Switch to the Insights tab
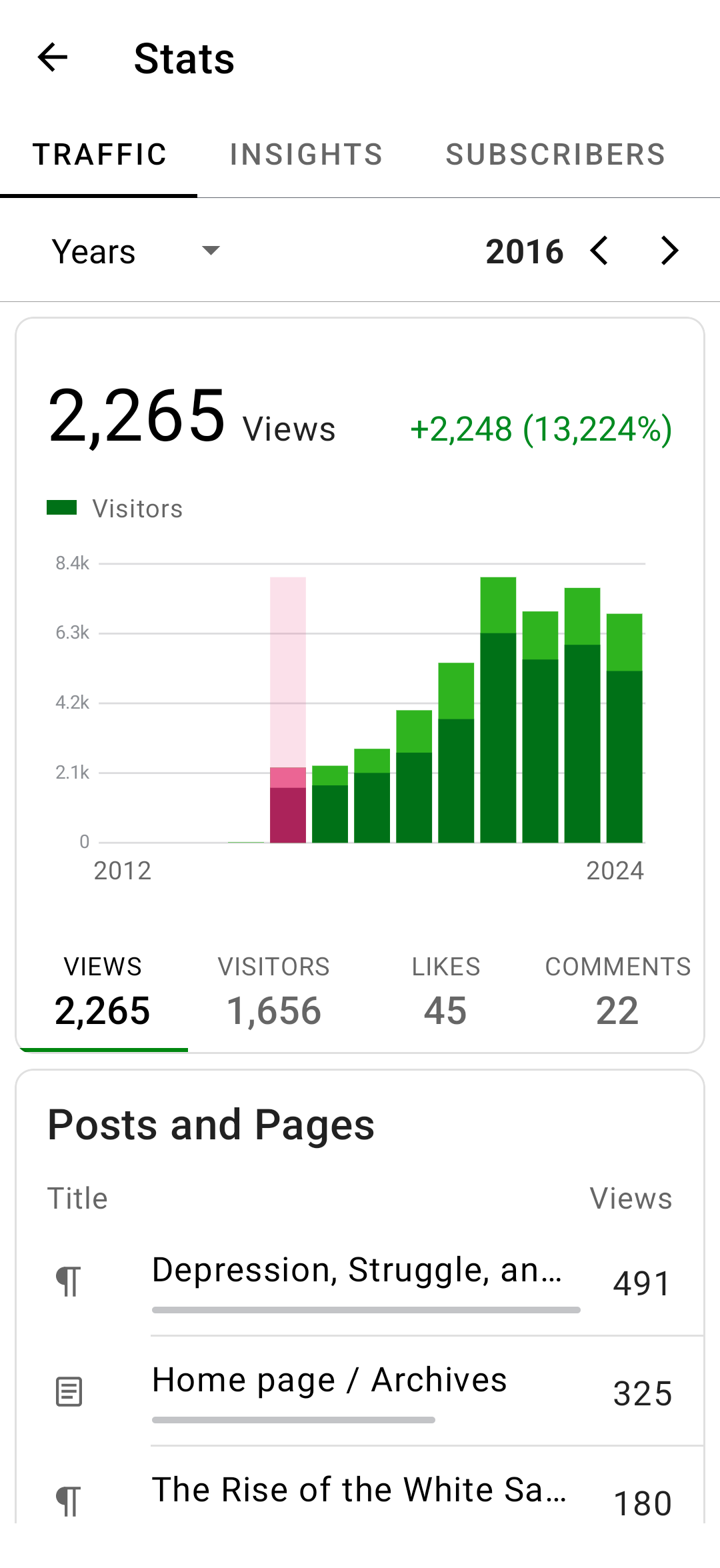 coord(306,155)
